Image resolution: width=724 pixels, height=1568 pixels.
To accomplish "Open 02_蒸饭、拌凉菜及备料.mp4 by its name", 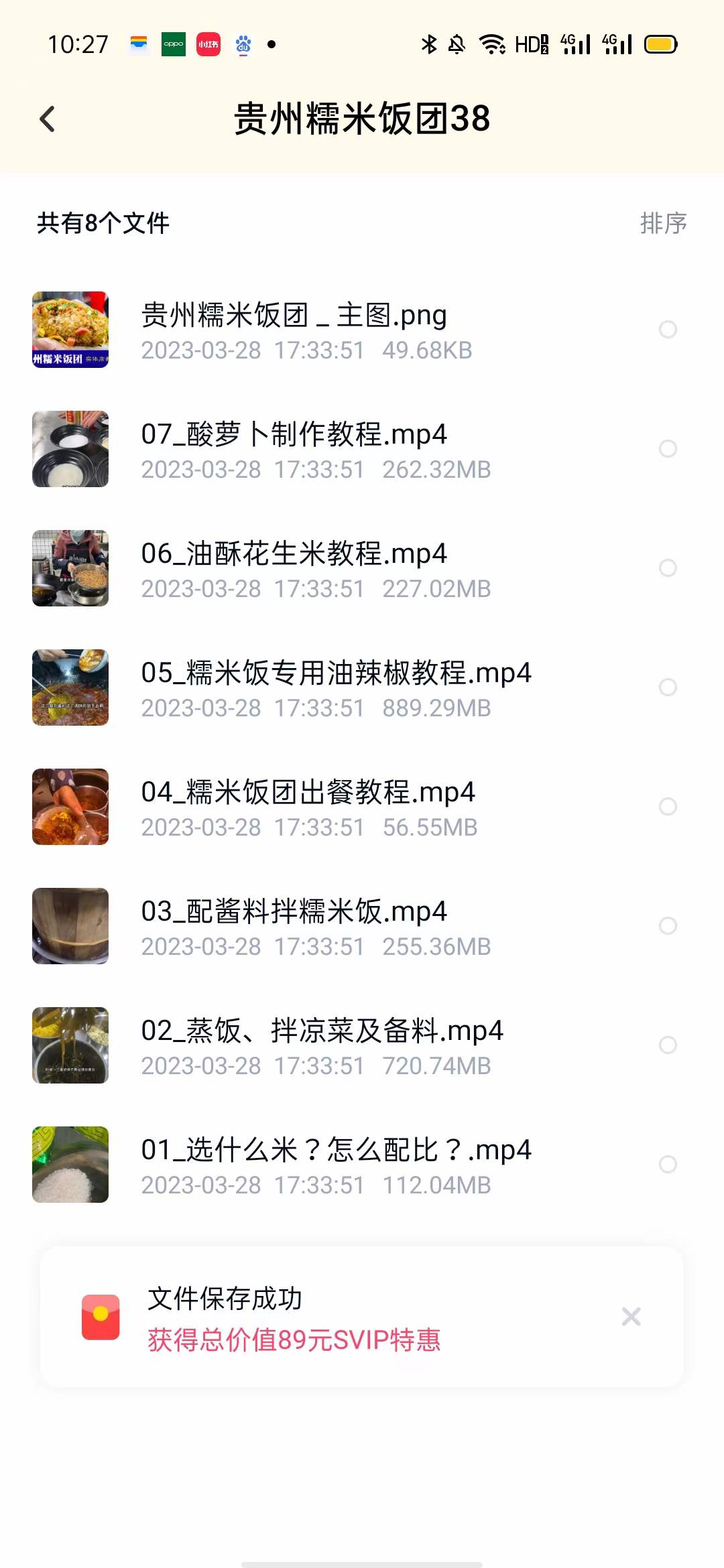I will pos(322,1030).
